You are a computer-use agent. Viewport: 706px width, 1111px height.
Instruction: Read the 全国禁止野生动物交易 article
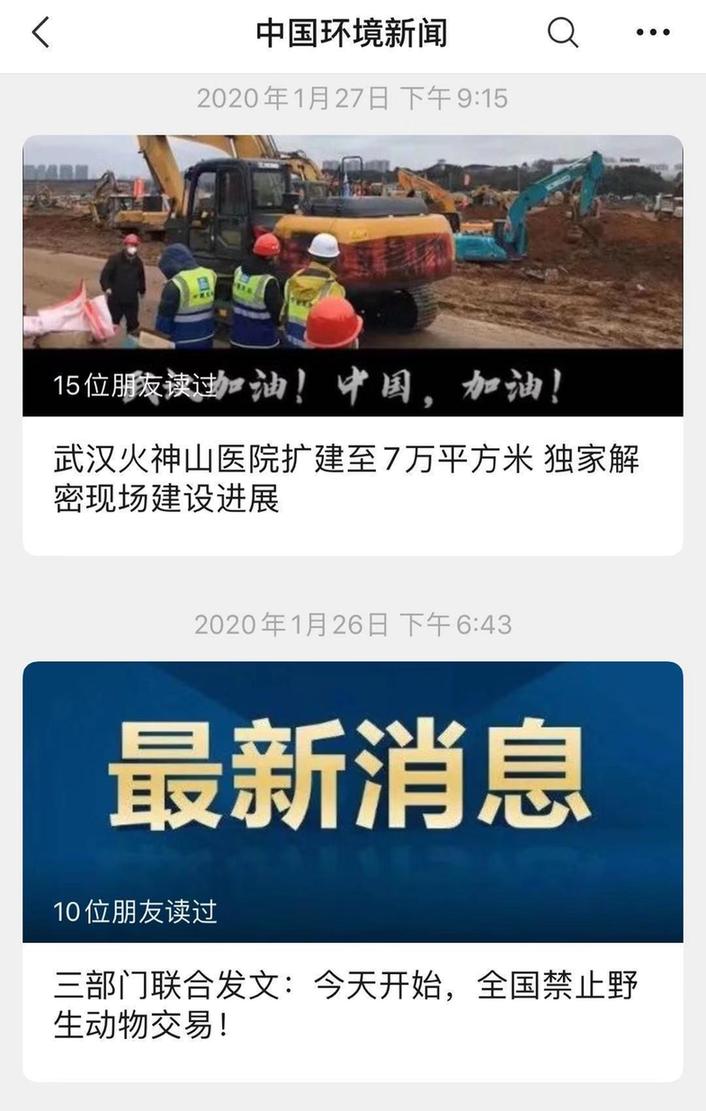[x=346, y=1005]
